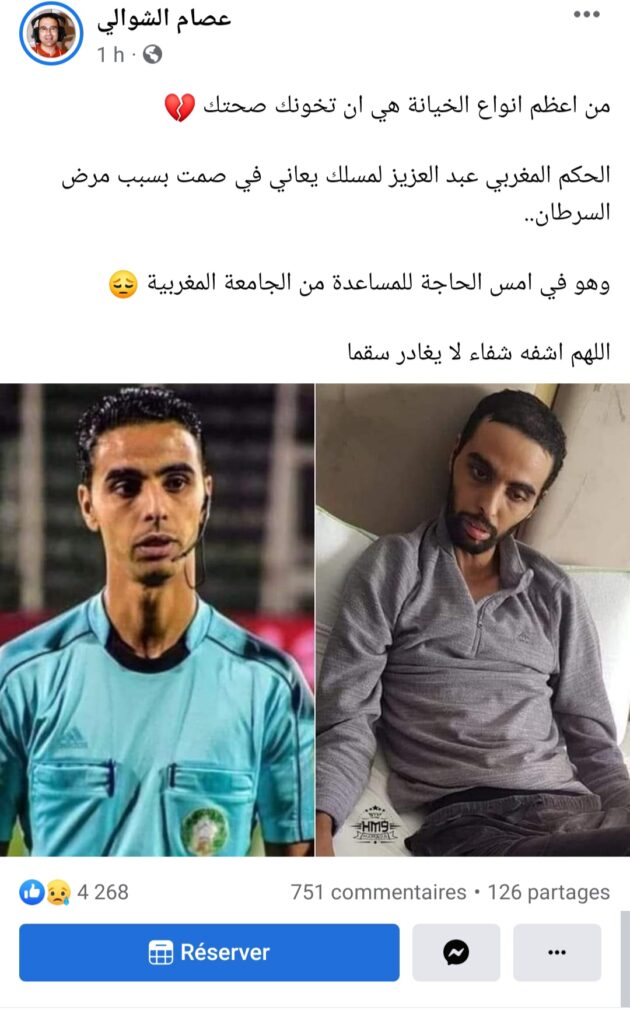This screenshot has width=630, height=1024.
Task: View the 126 partages
Action: (548, 892)
